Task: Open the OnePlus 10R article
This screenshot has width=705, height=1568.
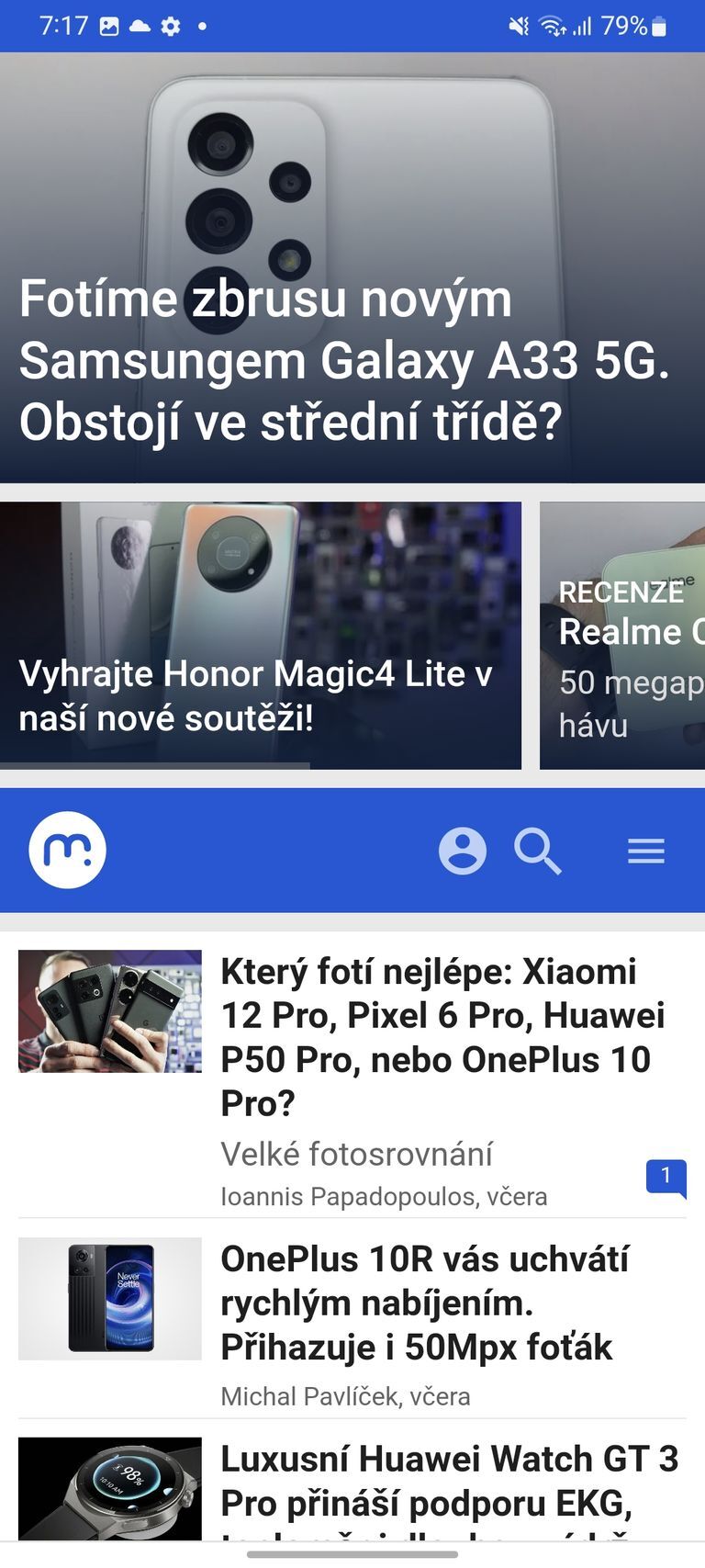Action: click(424, 1303)
